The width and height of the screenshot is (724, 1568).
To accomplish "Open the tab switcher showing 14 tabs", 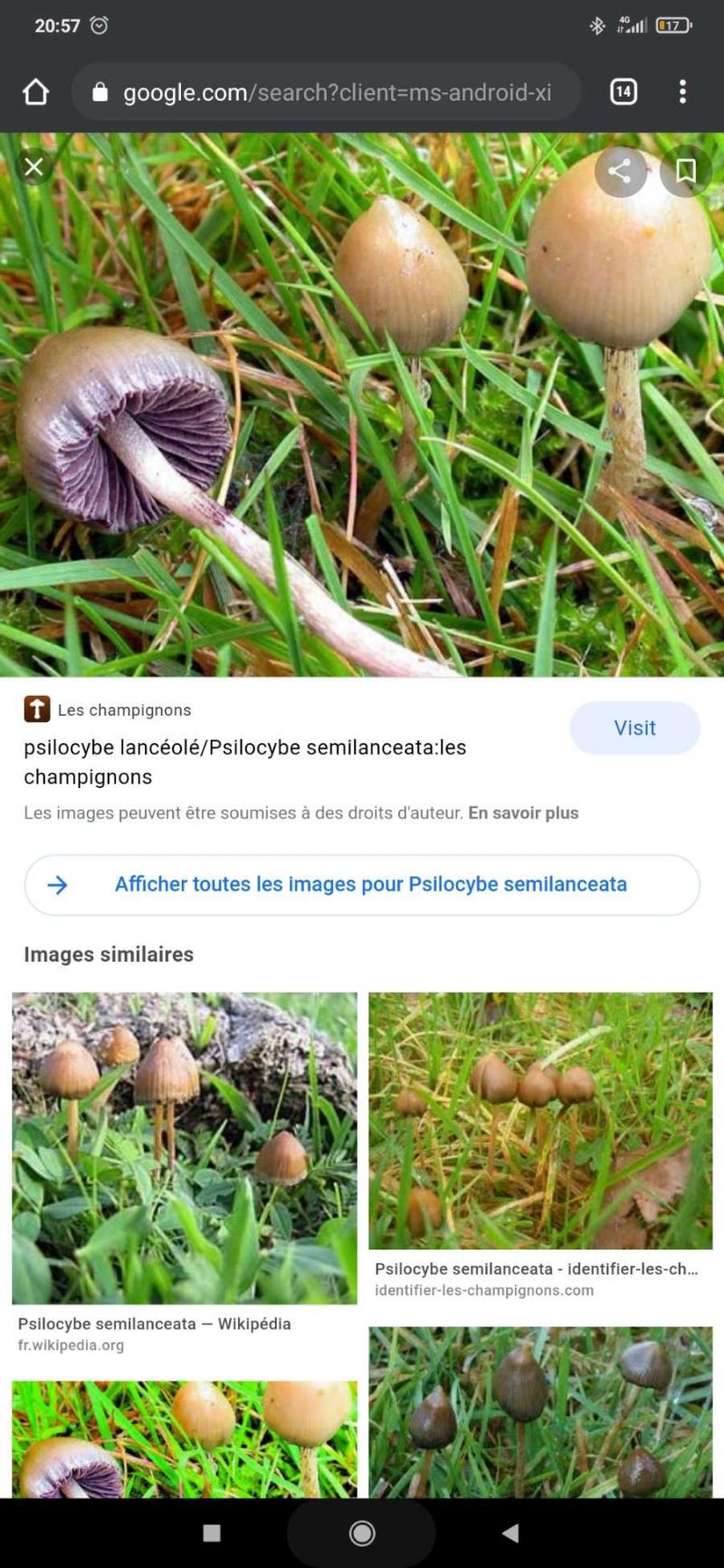I will 623,91.
